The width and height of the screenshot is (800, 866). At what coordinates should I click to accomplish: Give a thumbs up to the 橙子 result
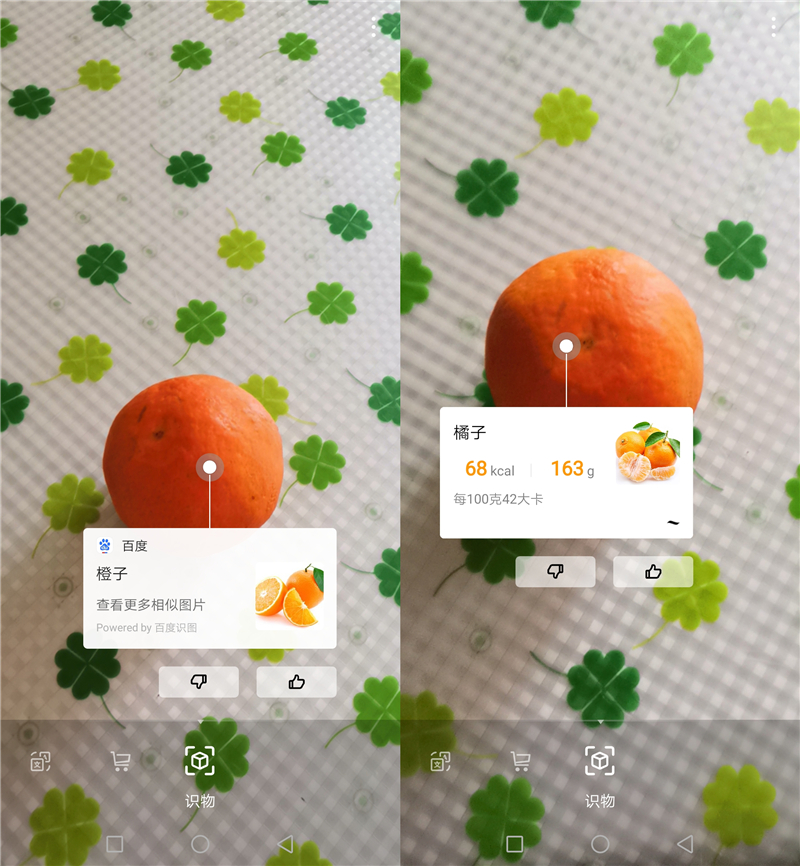click(x=296, y=682)
